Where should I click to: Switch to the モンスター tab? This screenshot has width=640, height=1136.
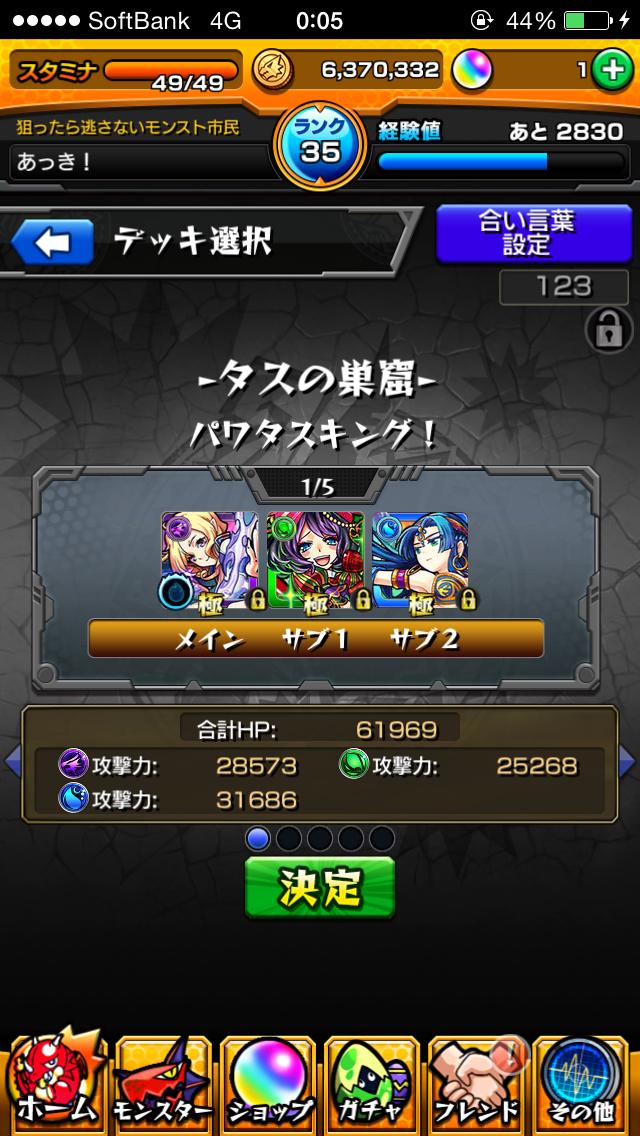(163, 1084)
